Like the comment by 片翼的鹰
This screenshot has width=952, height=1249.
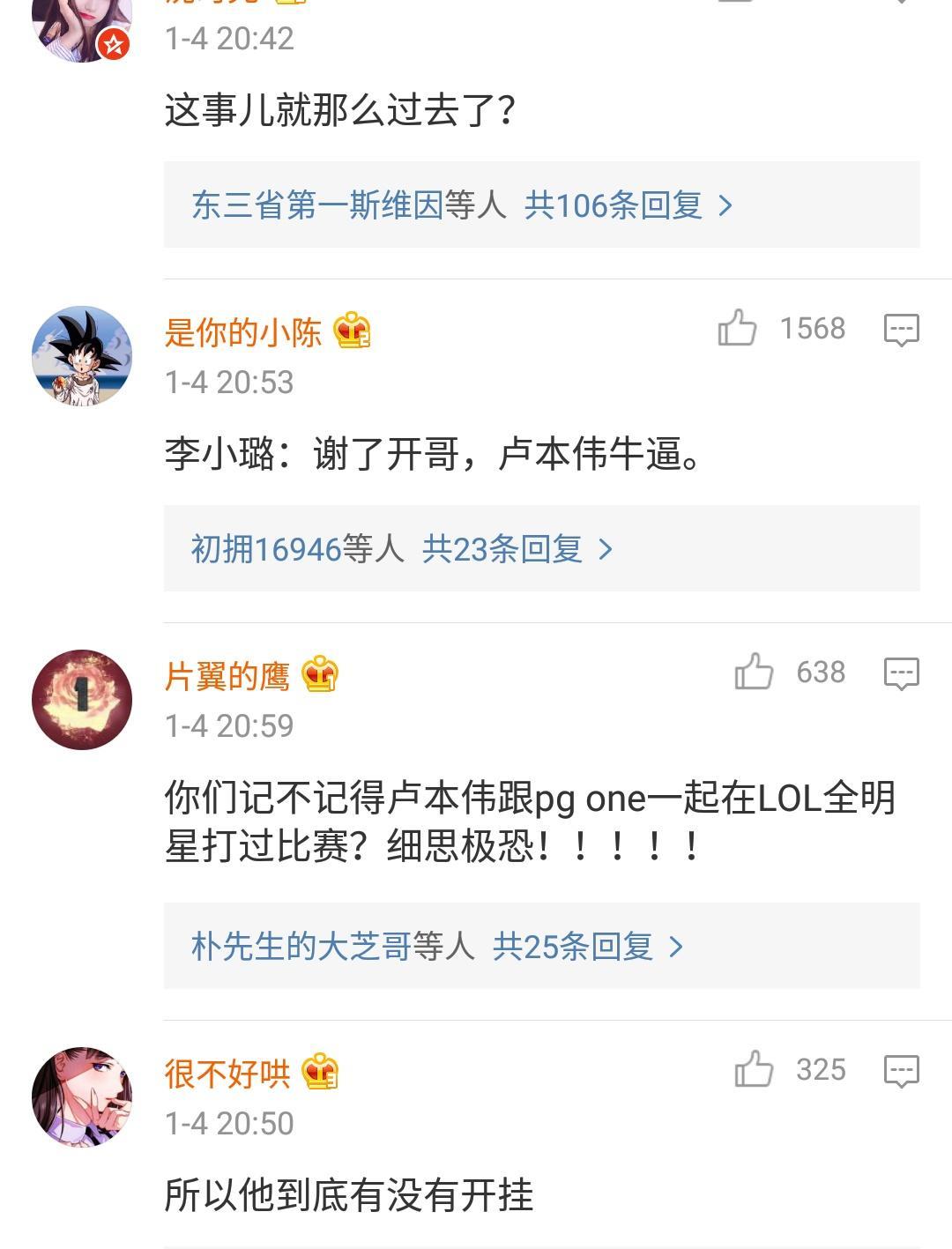click(754, 673)
